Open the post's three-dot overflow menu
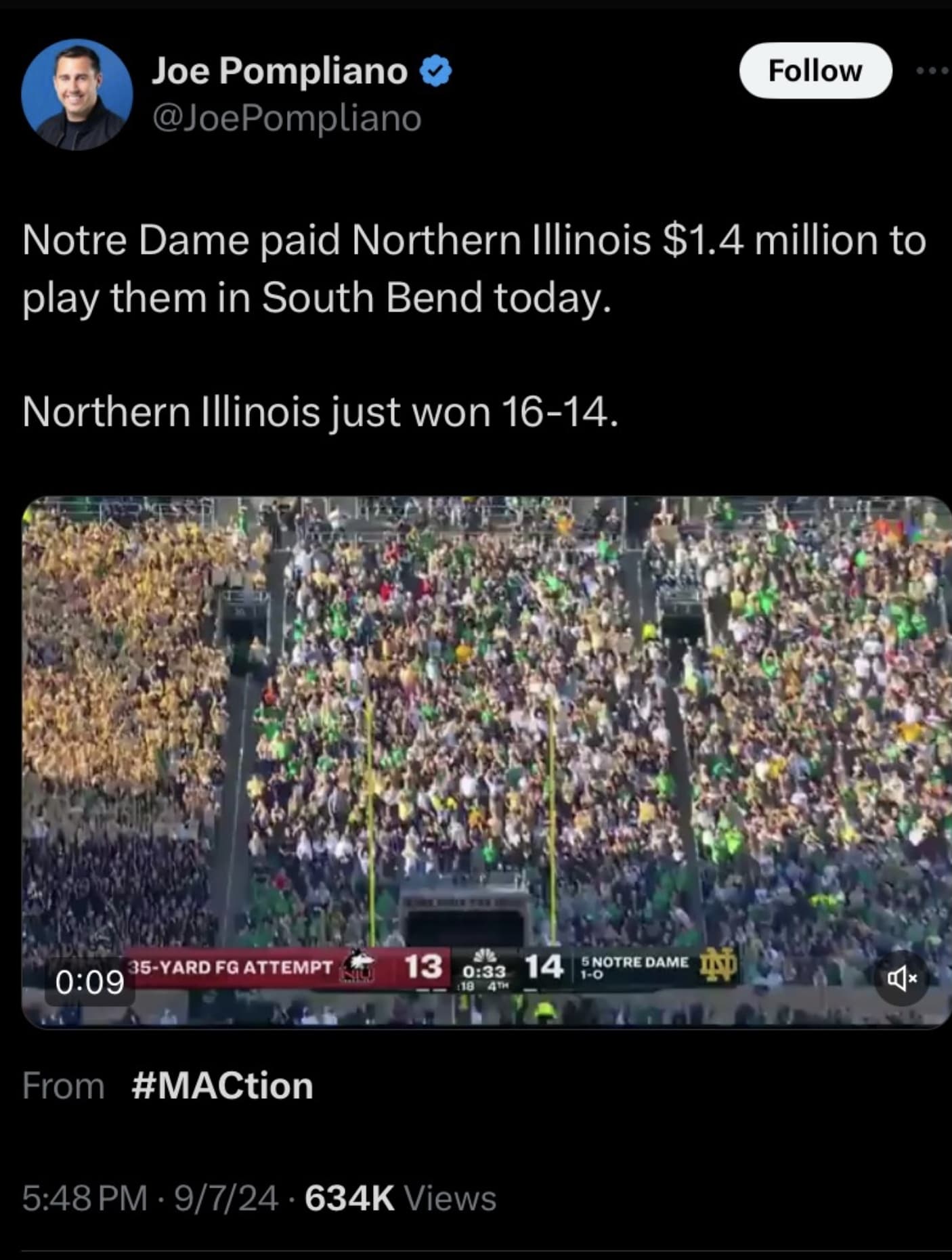The width and height of the screenshot is (952, 1260). [933, 70]
